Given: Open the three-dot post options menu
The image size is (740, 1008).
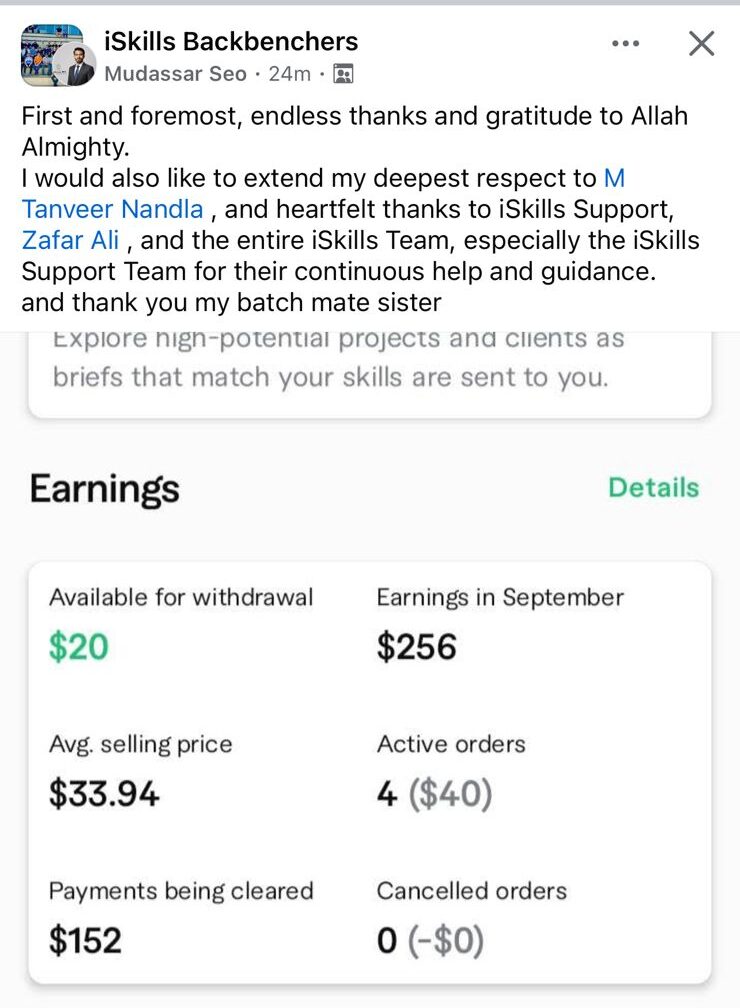Looking at the screenshot, I should [625, 44].
